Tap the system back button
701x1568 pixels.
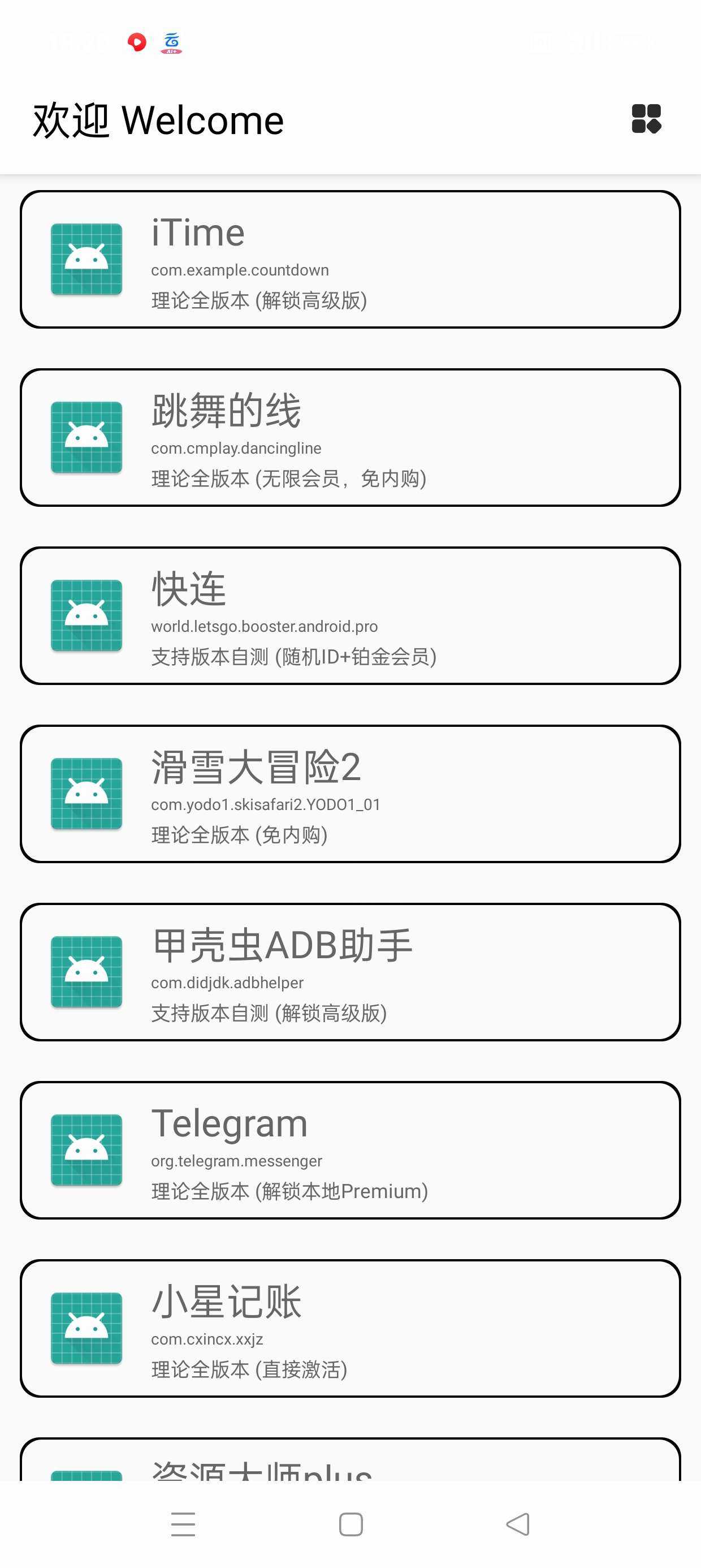pos(518,1524)
